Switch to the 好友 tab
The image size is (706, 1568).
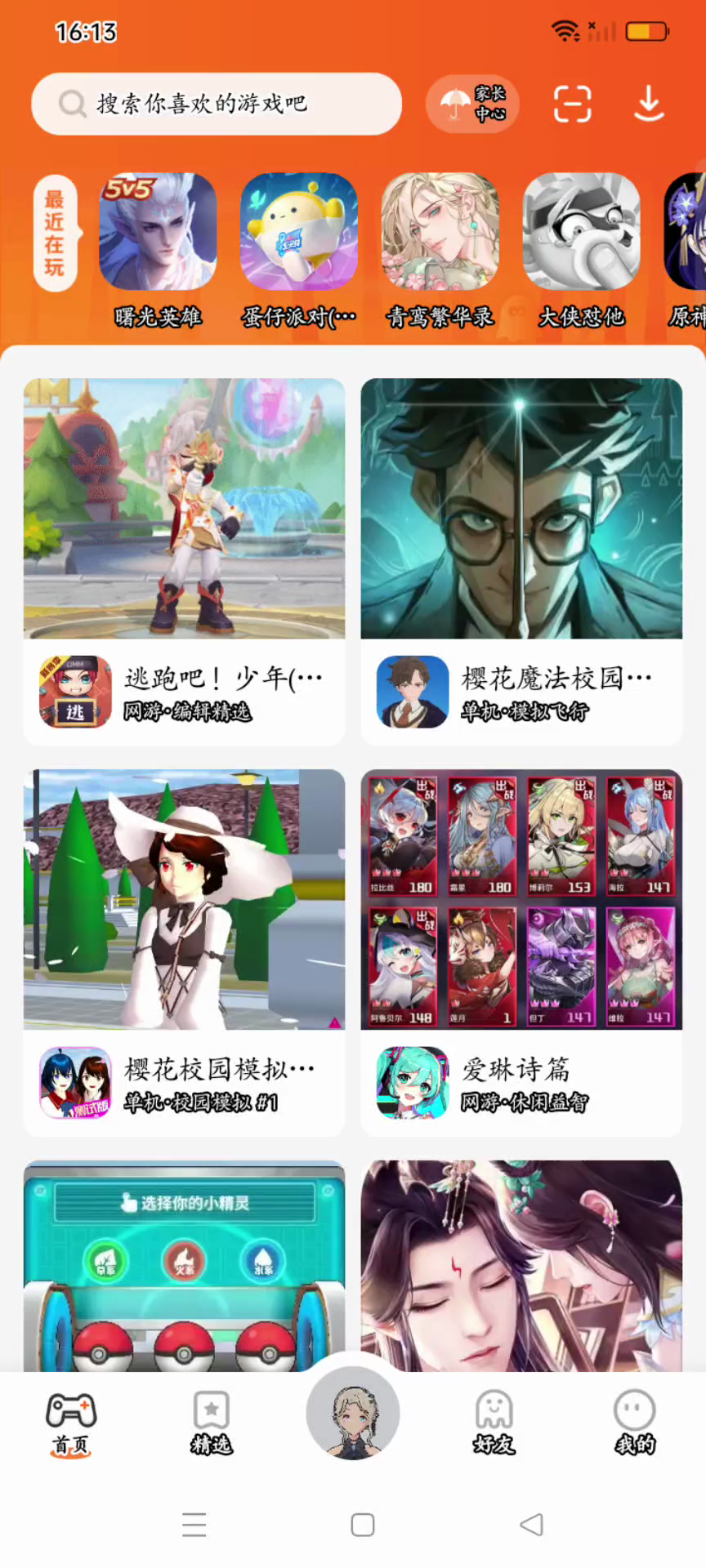pyautogui.click(x=494, y=1423)
